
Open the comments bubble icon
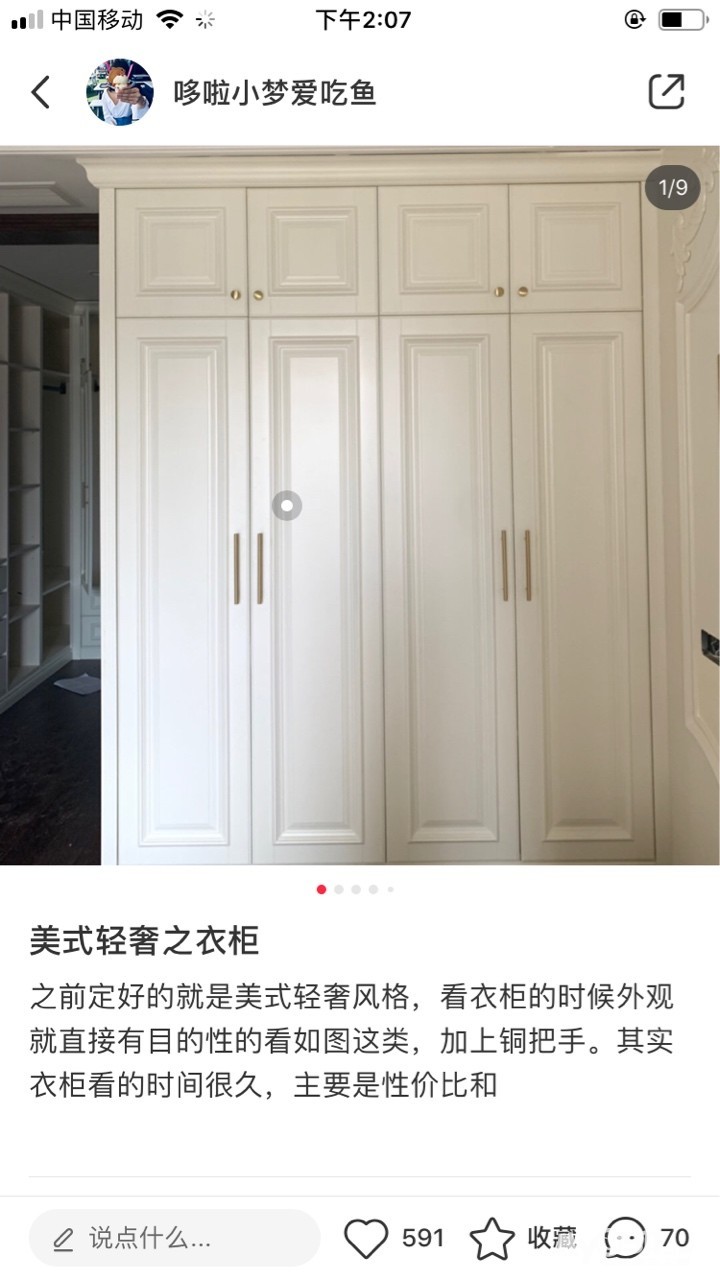click(626, 1238)
